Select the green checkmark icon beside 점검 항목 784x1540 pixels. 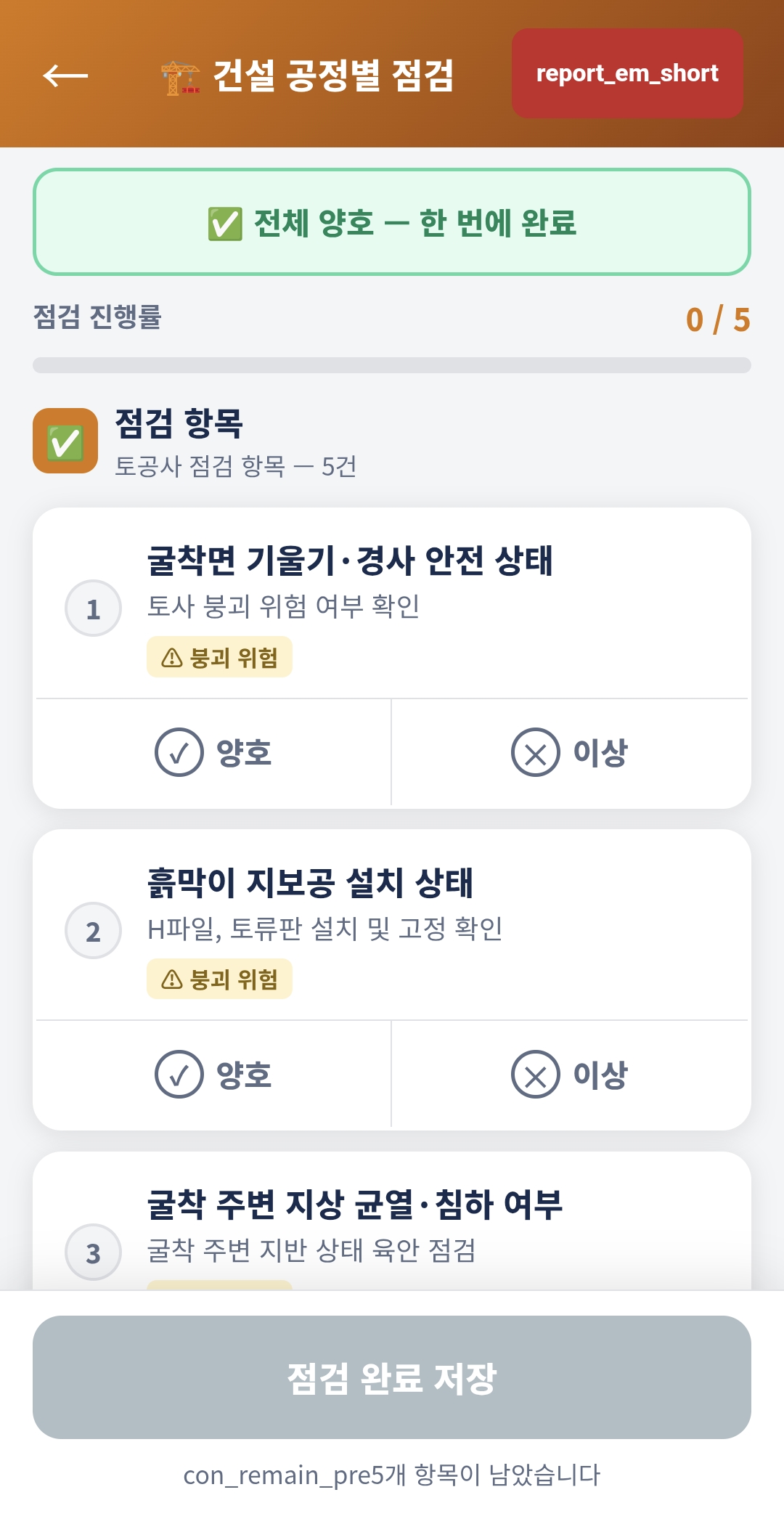[64, 439]
